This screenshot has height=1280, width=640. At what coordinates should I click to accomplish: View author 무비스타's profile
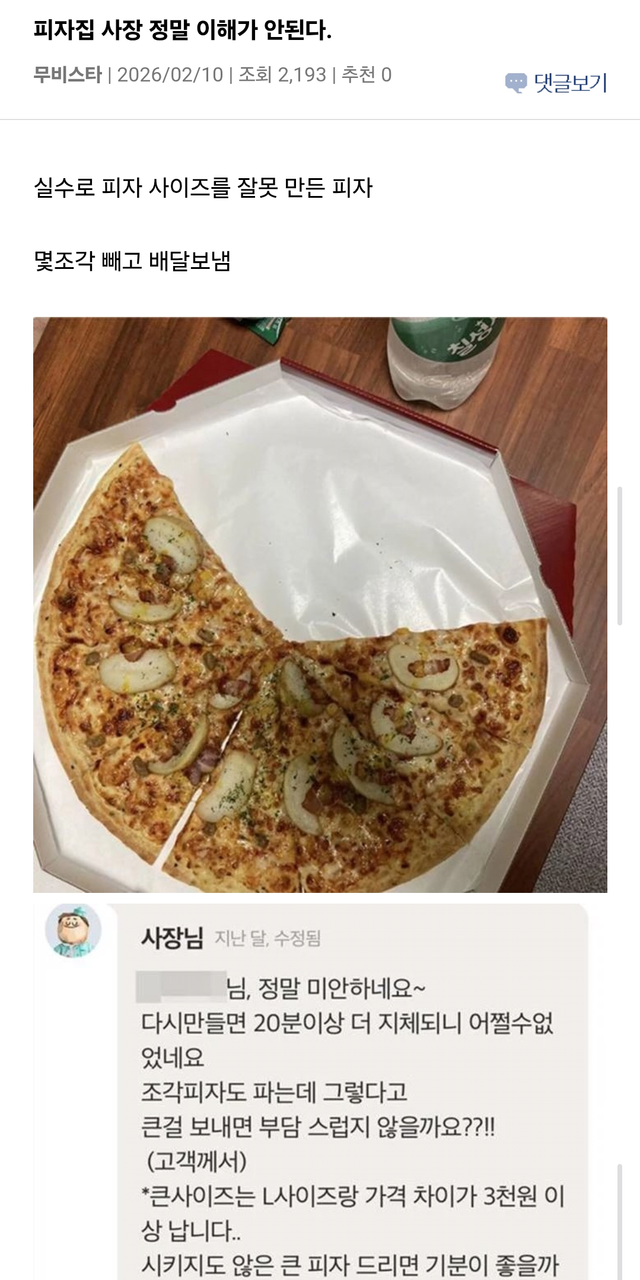point(67,75)
